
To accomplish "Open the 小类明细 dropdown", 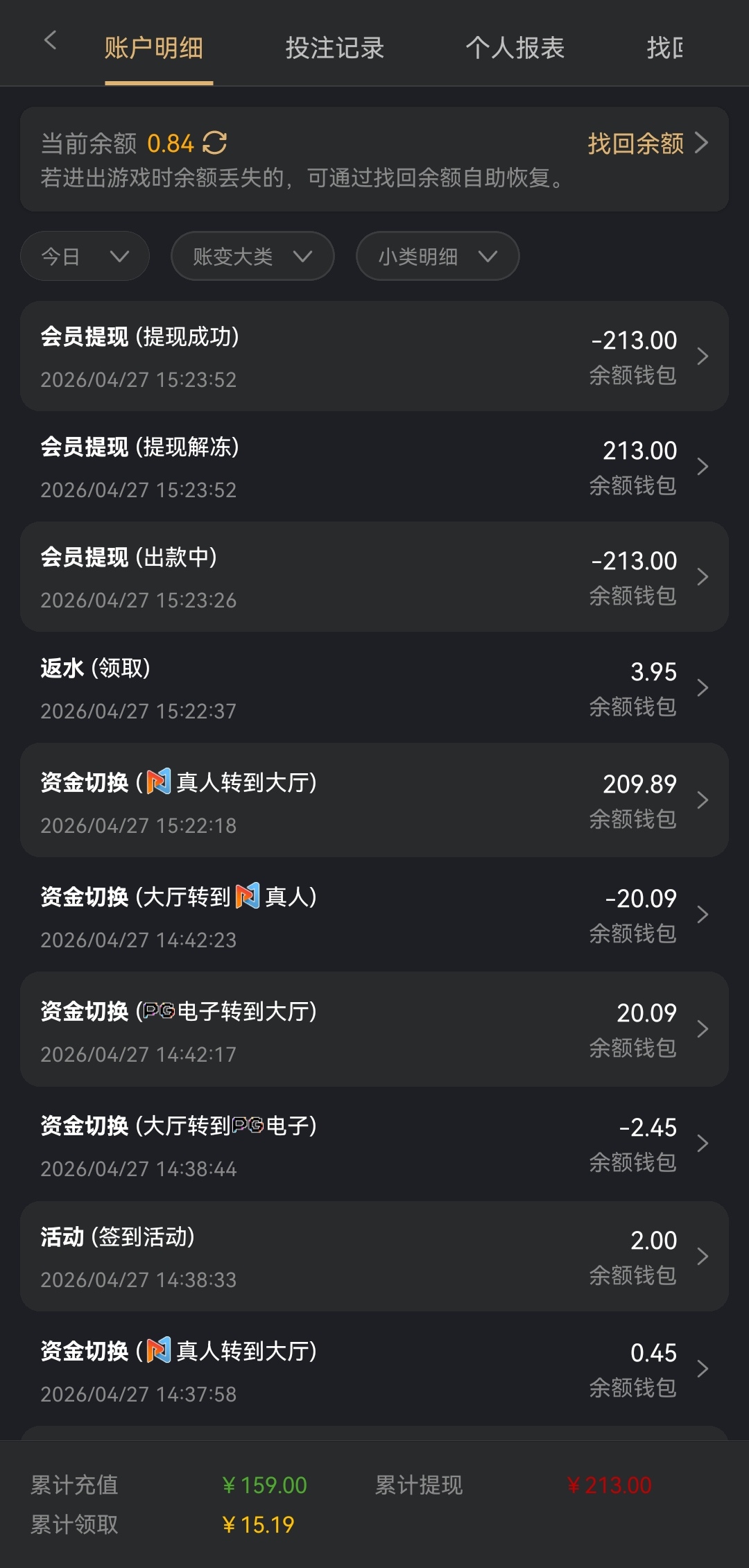I will pyautogui.click(x=438, y=257).
